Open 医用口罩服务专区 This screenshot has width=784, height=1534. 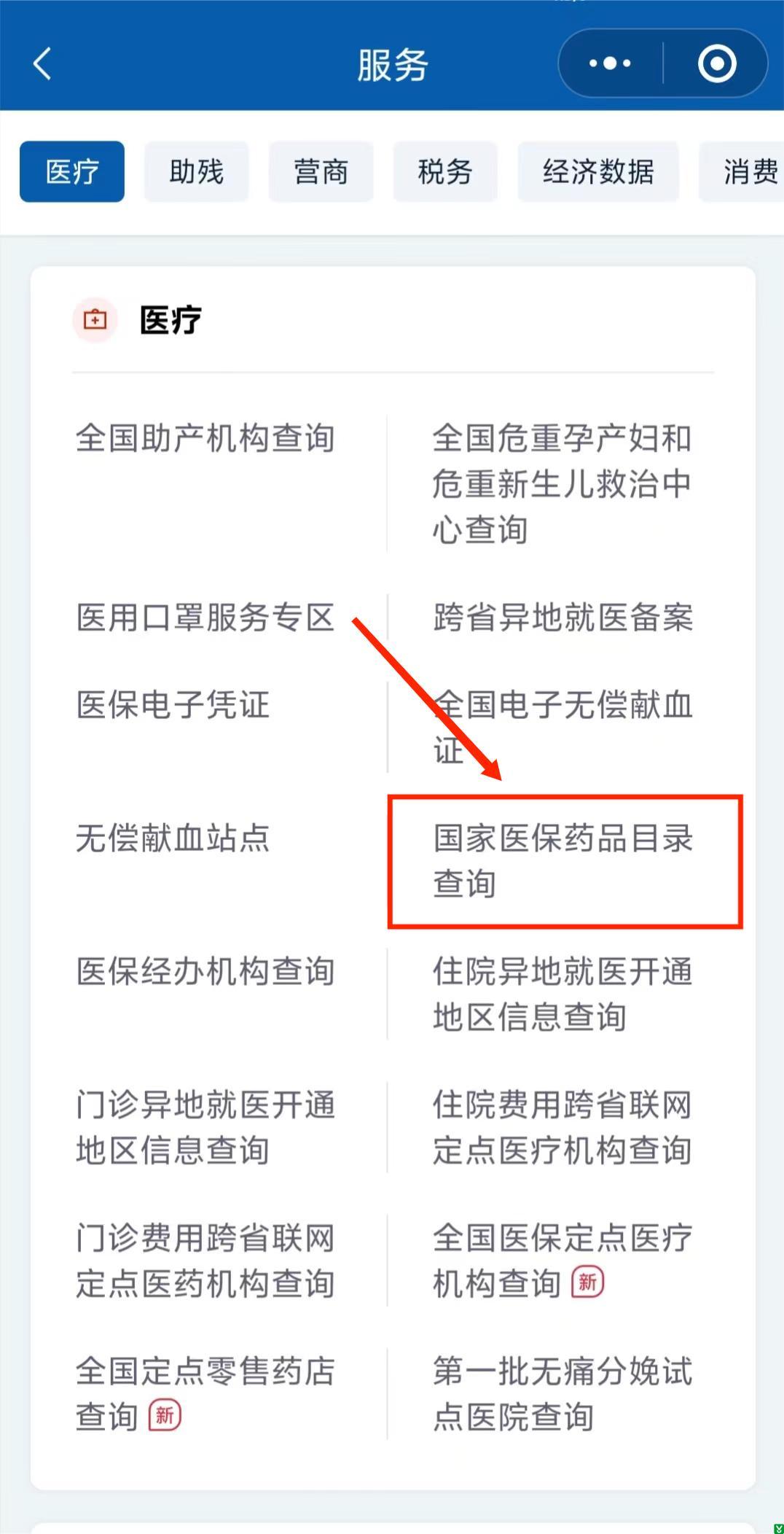(205, 618)
